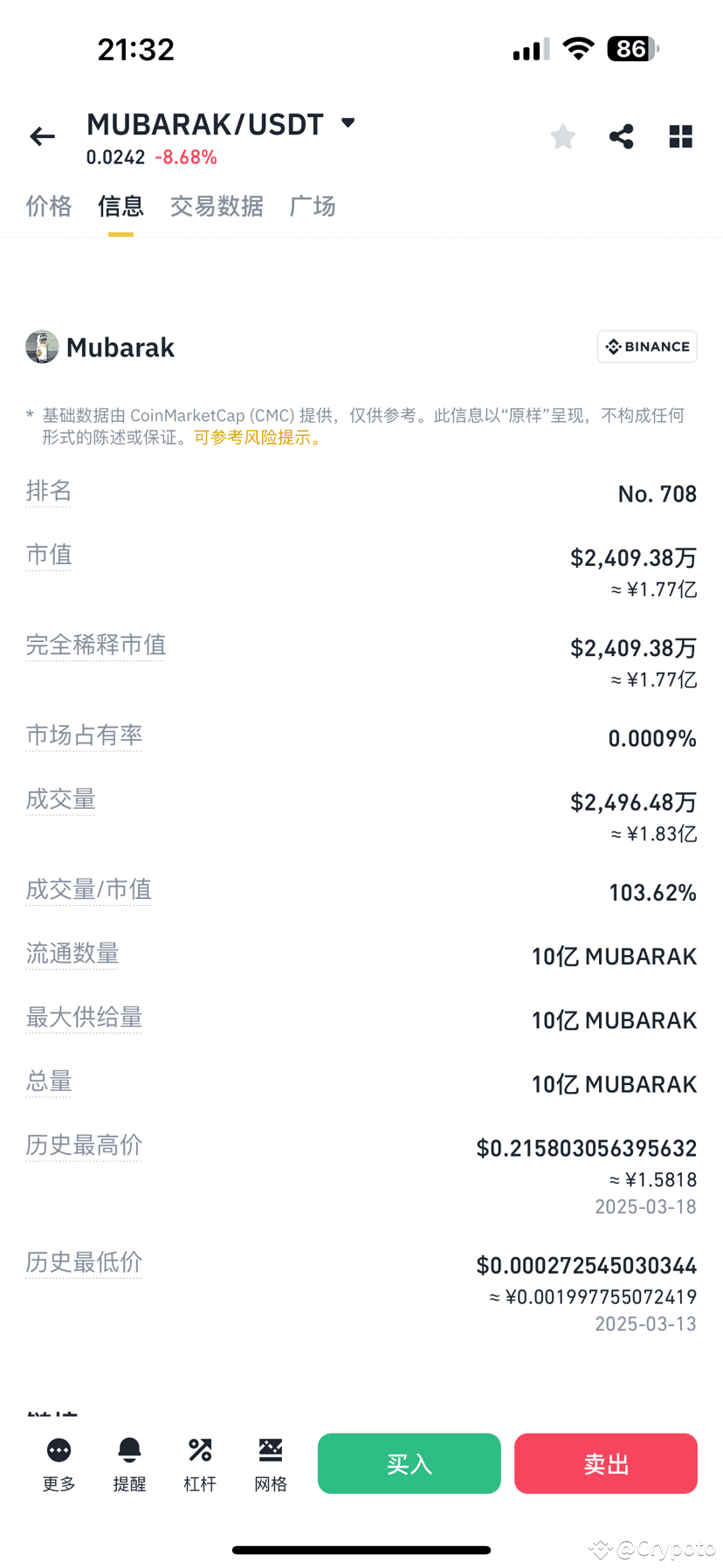Show explanation for 市场占有率
Viewport: 723px width, 1568px height.
coord(84,736)
